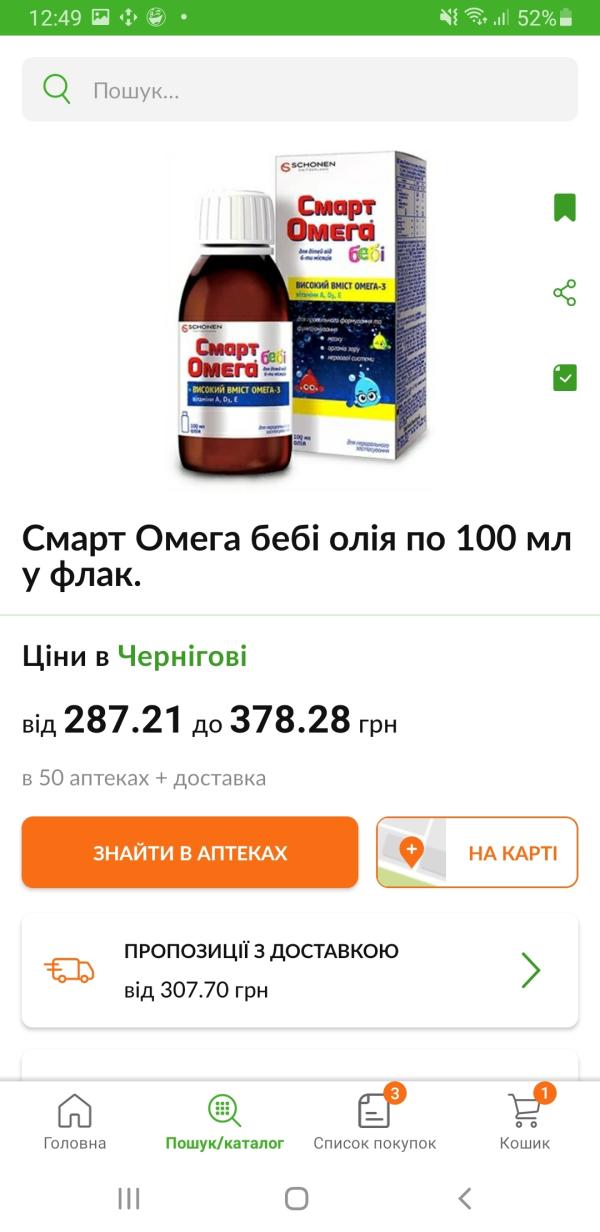
Task: Tap the system back button
Action: tap(464, 1198)
